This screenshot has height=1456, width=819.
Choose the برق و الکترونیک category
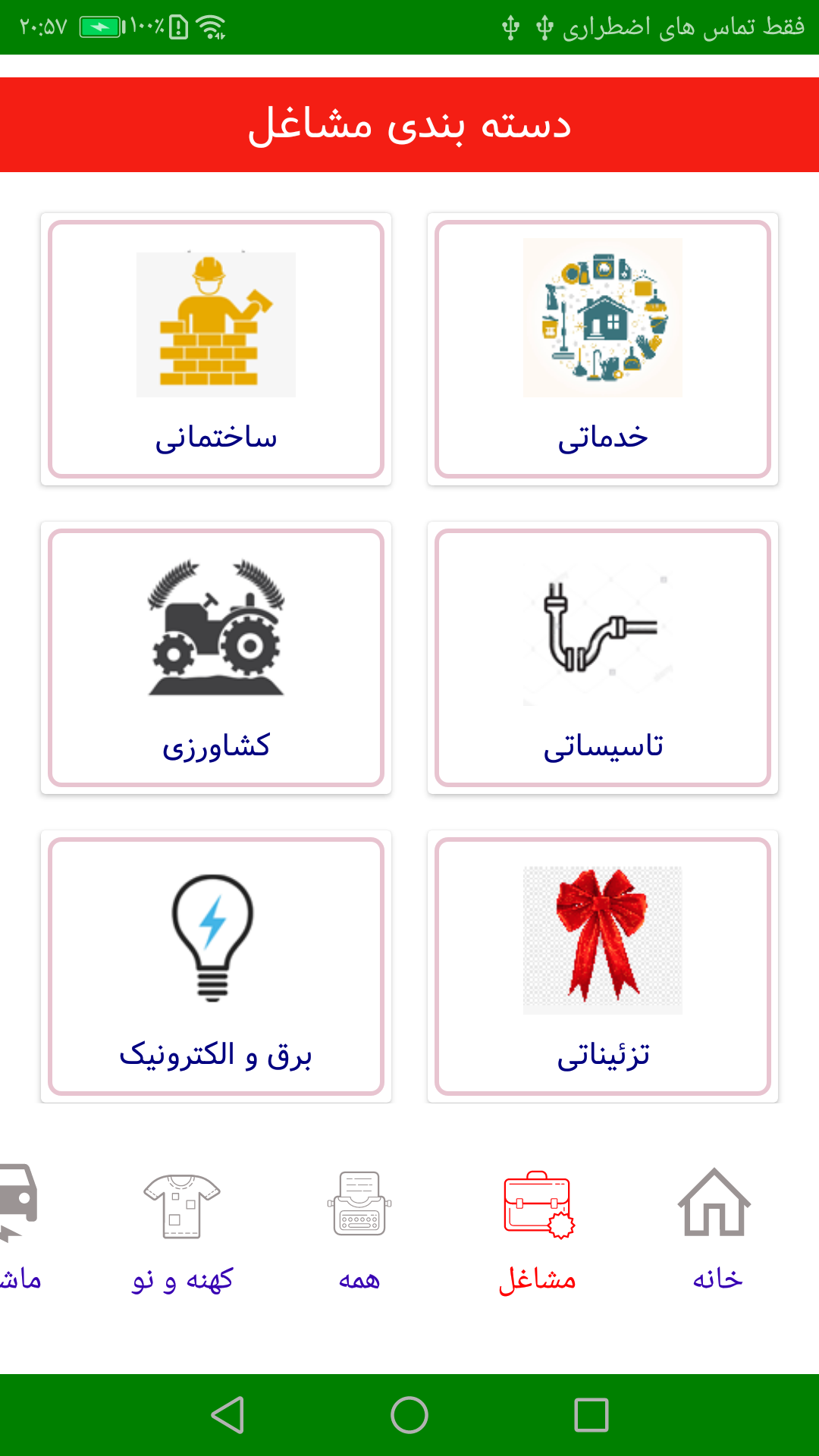(216, 966)
